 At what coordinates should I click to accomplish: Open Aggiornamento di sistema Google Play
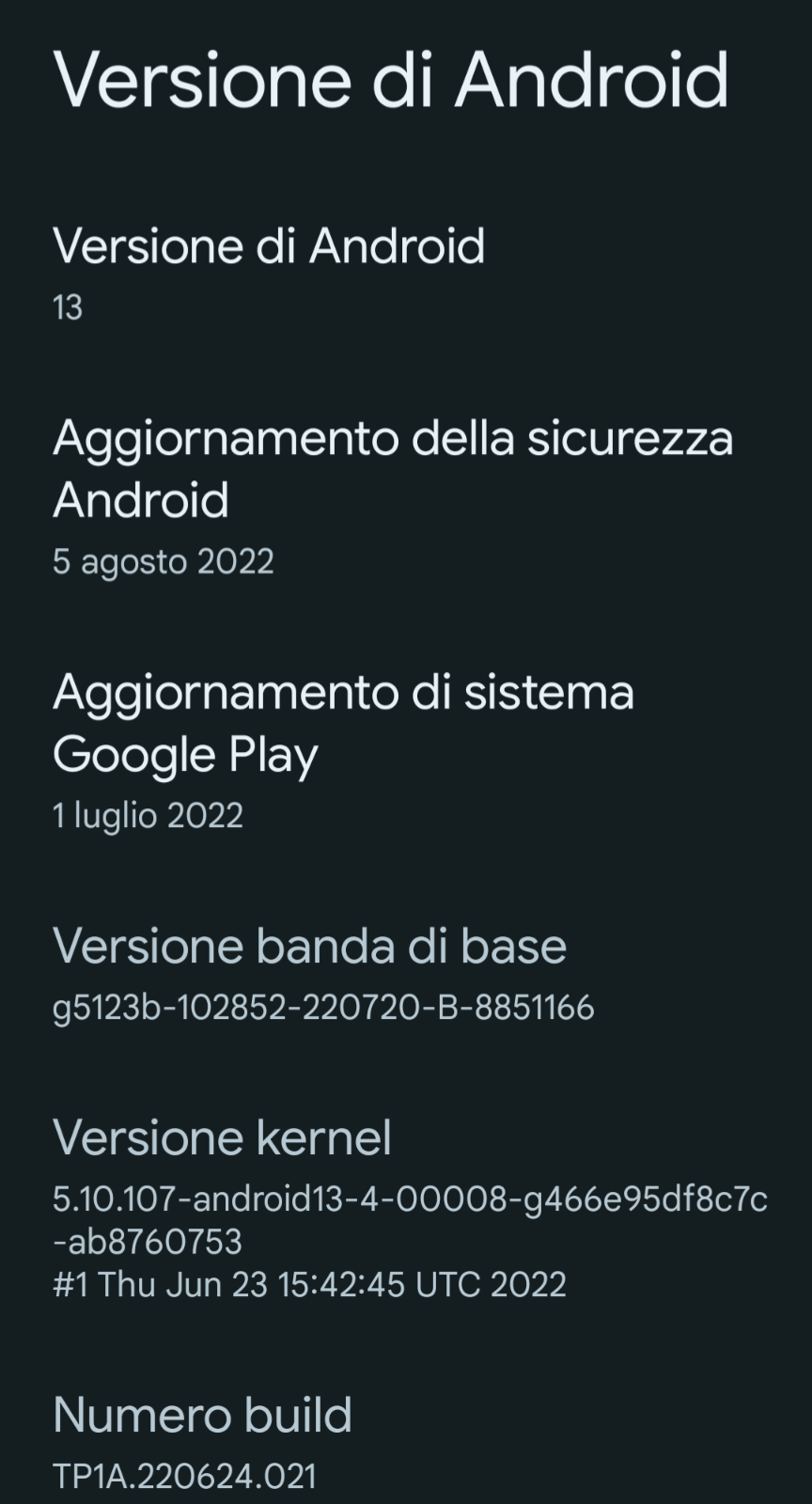pos(406,750)
